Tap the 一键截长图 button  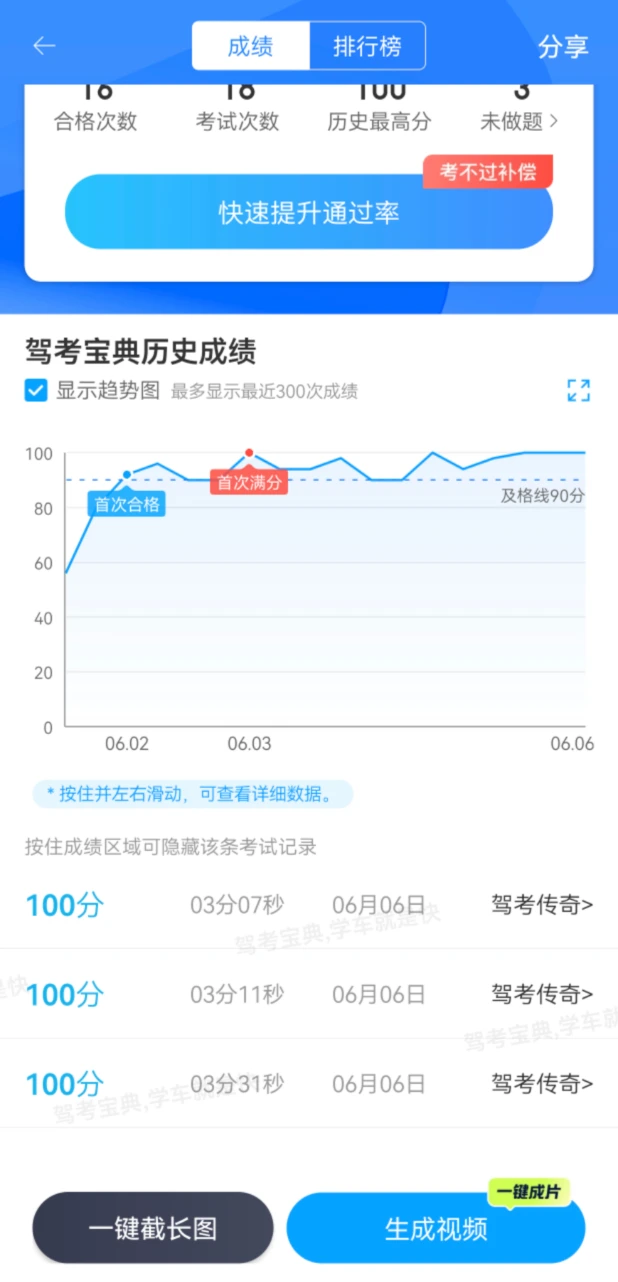[x=153, y=1228]
